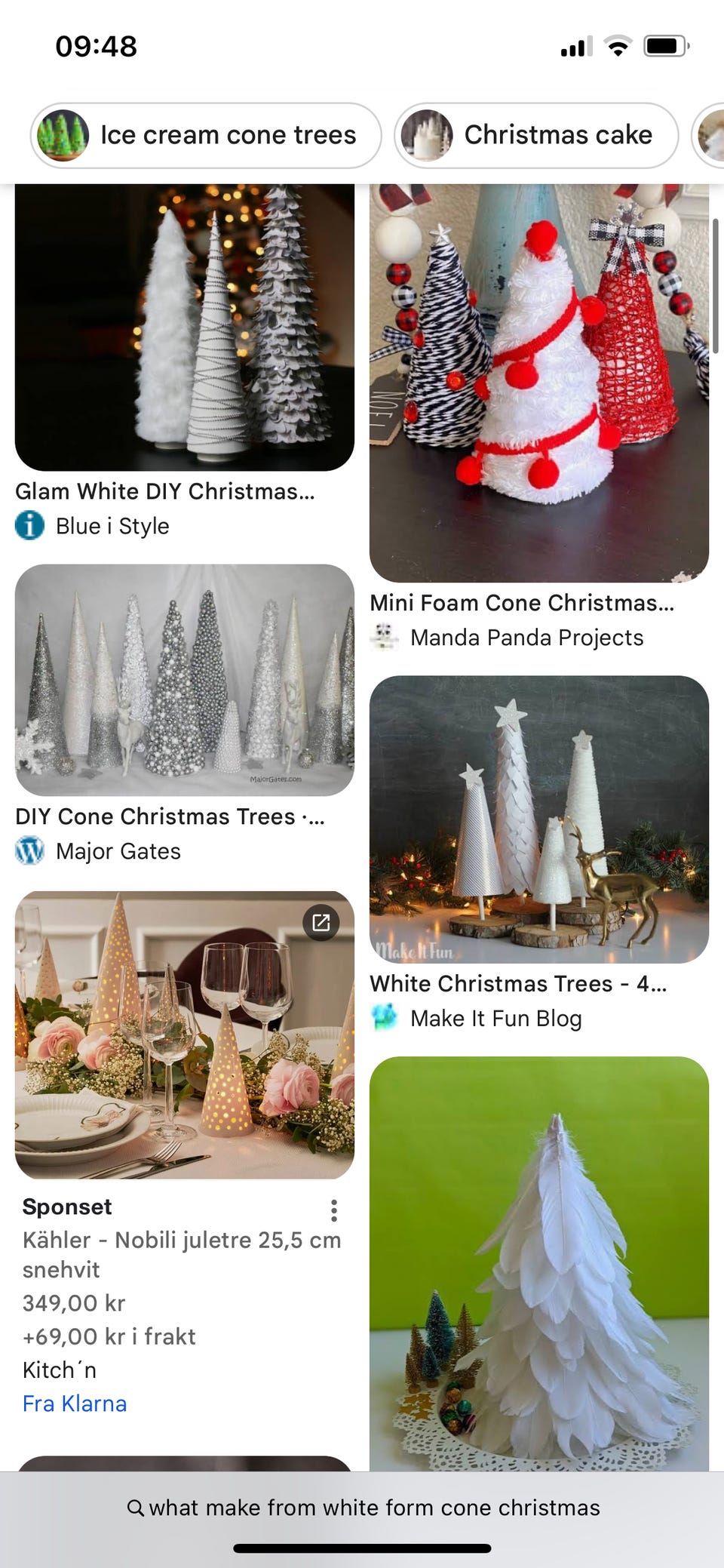Open the sponsored Kähler Nobili juletre product
The height and width of the screenshot is (1568, 724).
click(x=184, y=1035)
